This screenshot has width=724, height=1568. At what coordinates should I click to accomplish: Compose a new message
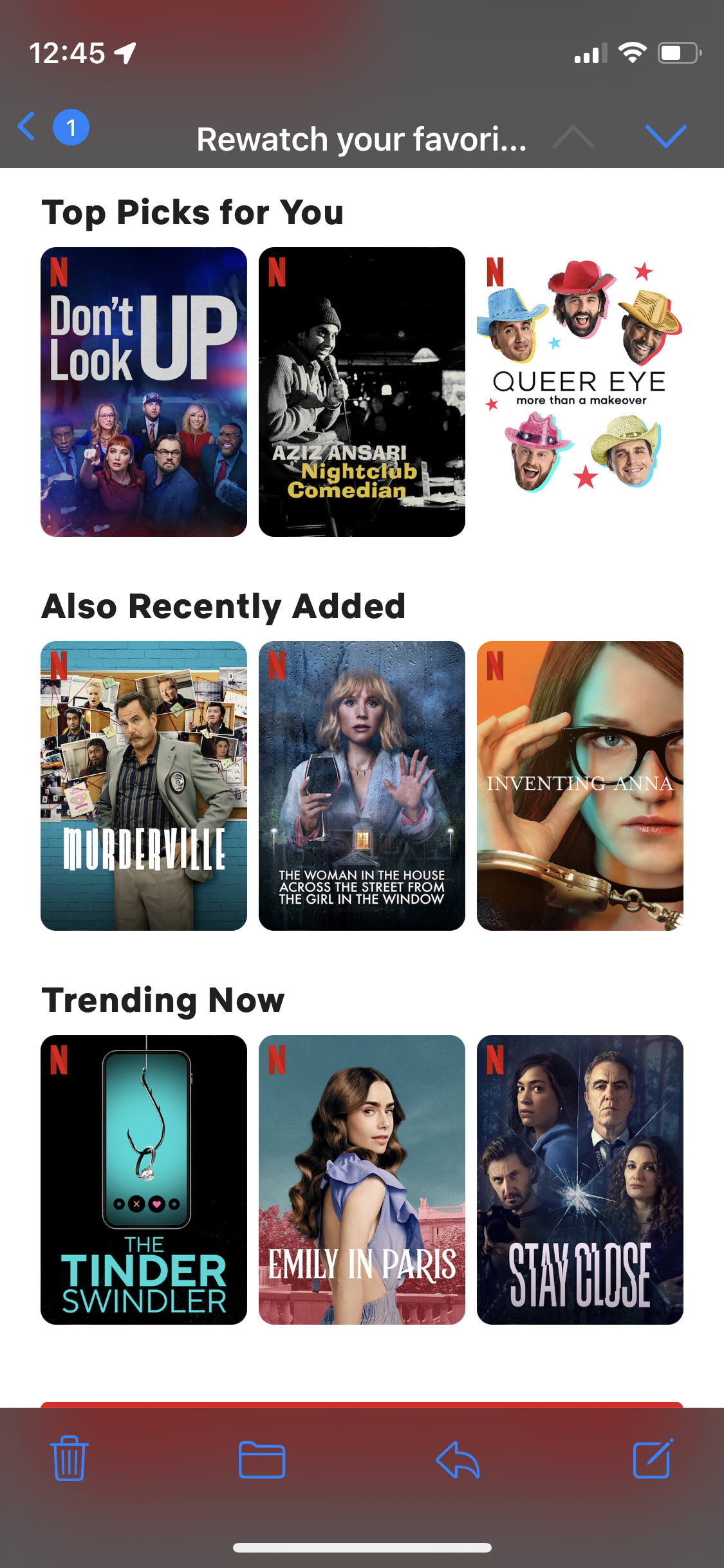click(x=653, y=1458)
